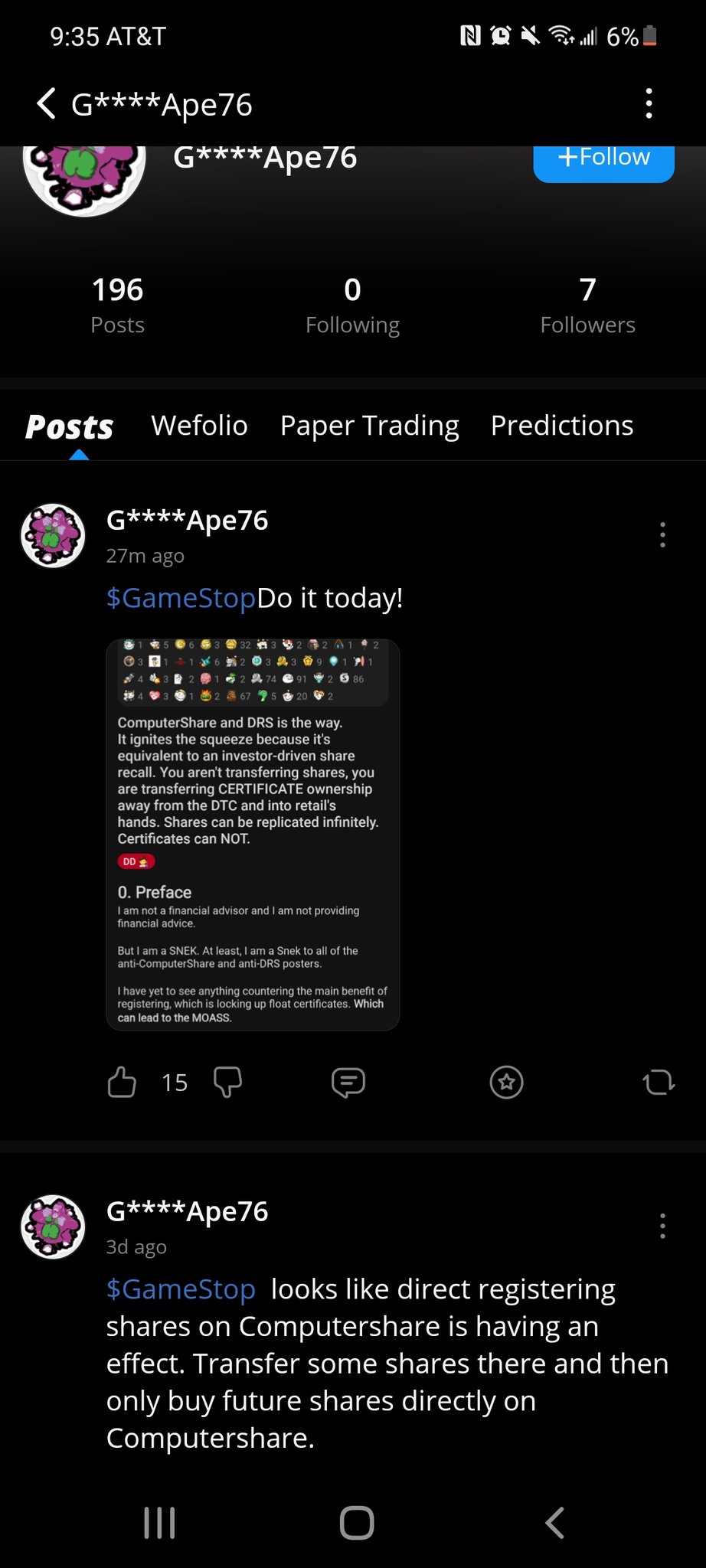Favorite the 'Do it today!' post with star
Image resolution: width=706 pixels, height=1568 pixels.
[506, 1082]
